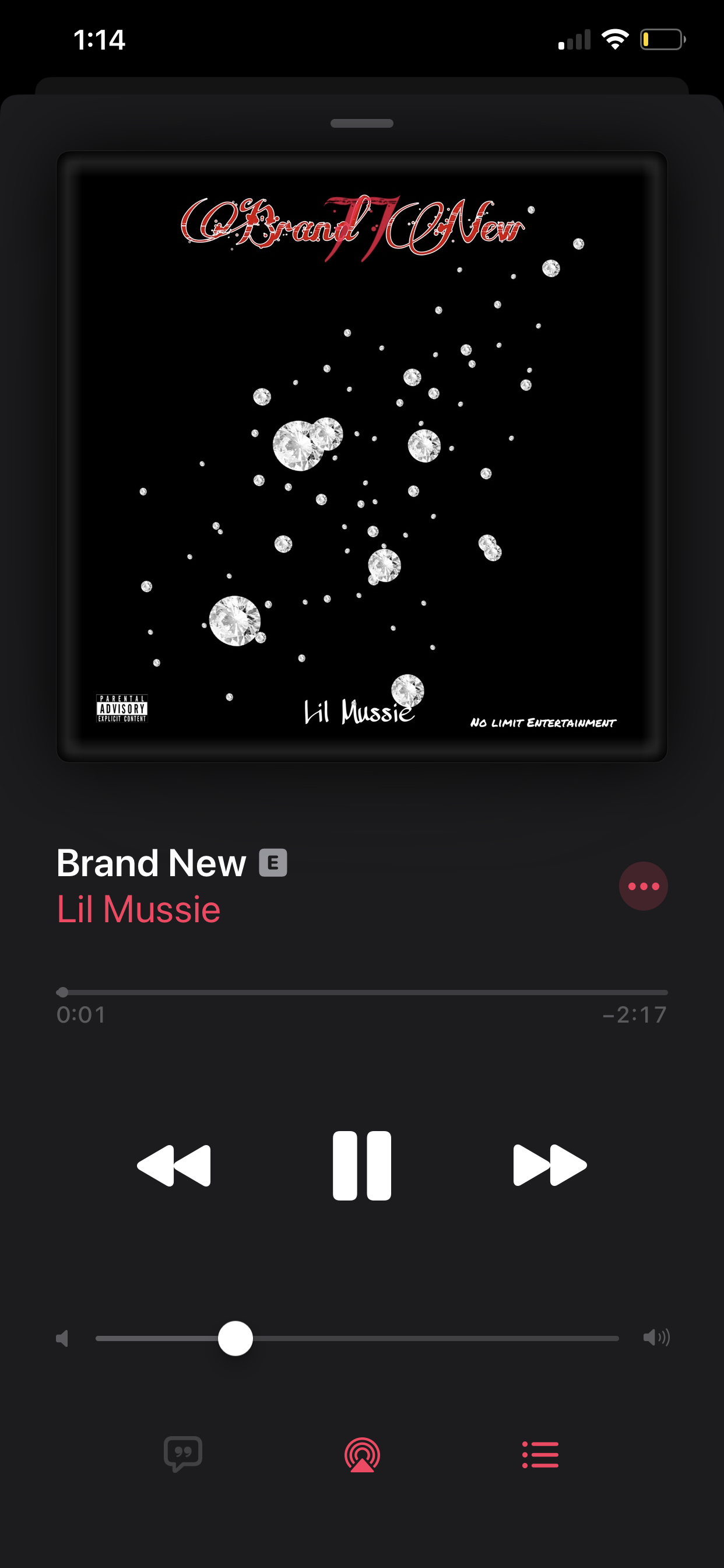Open the Up Next queue

540,1455
